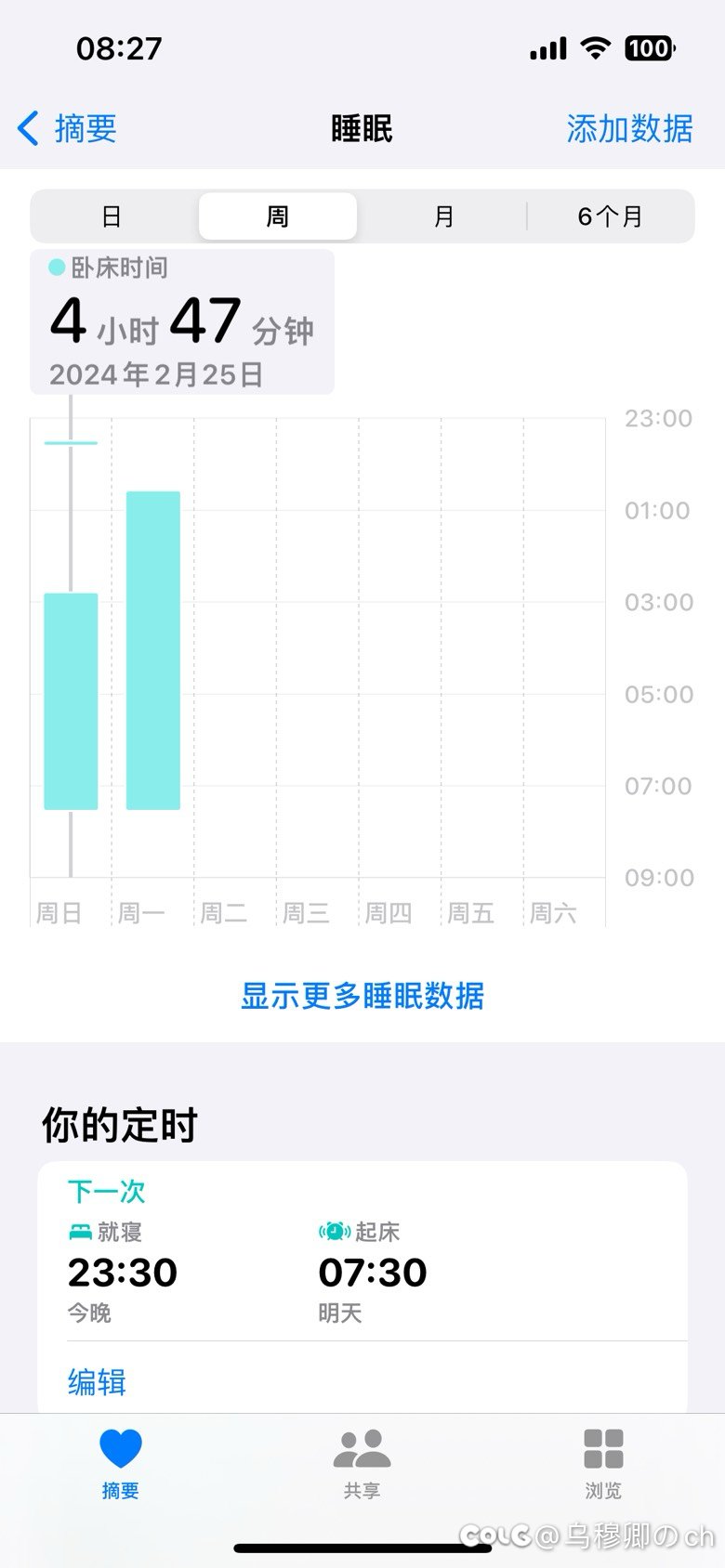
Task: Switch to the 月 view
Action: 443,216
